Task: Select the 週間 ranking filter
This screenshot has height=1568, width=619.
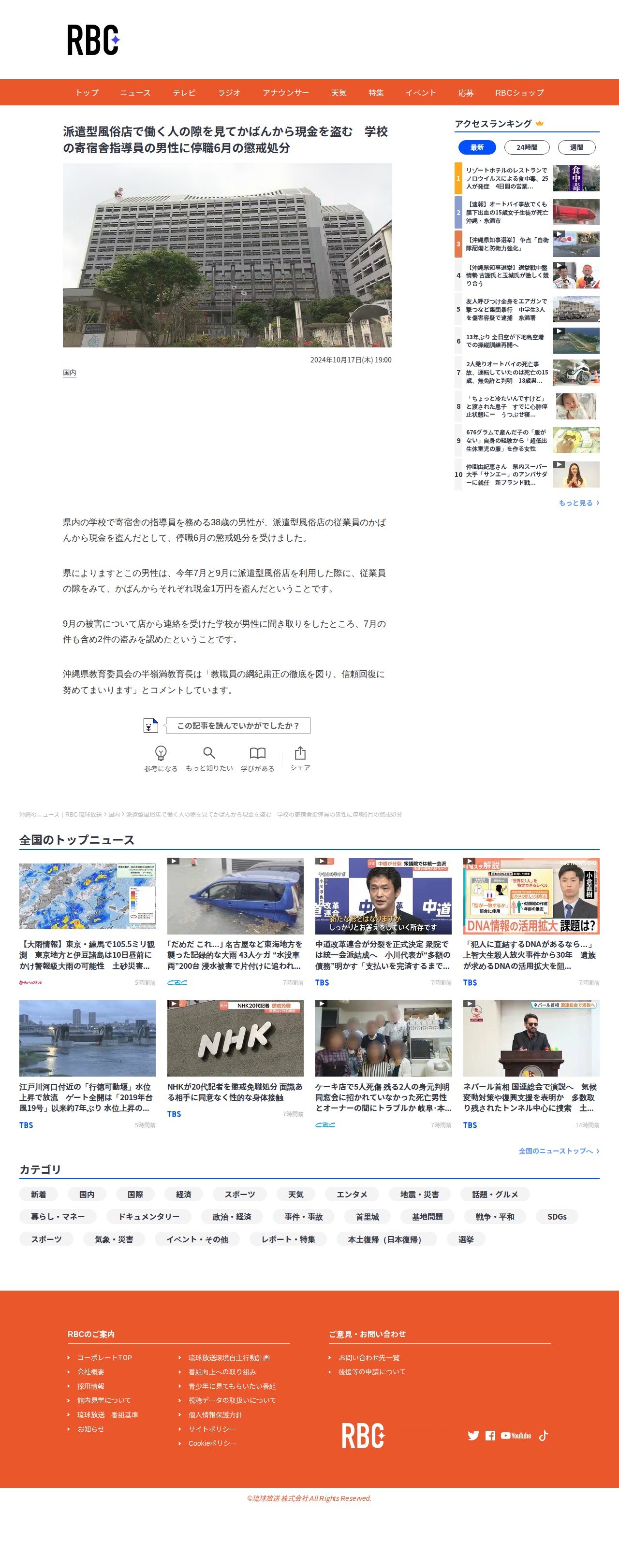Action: point(576,147)
